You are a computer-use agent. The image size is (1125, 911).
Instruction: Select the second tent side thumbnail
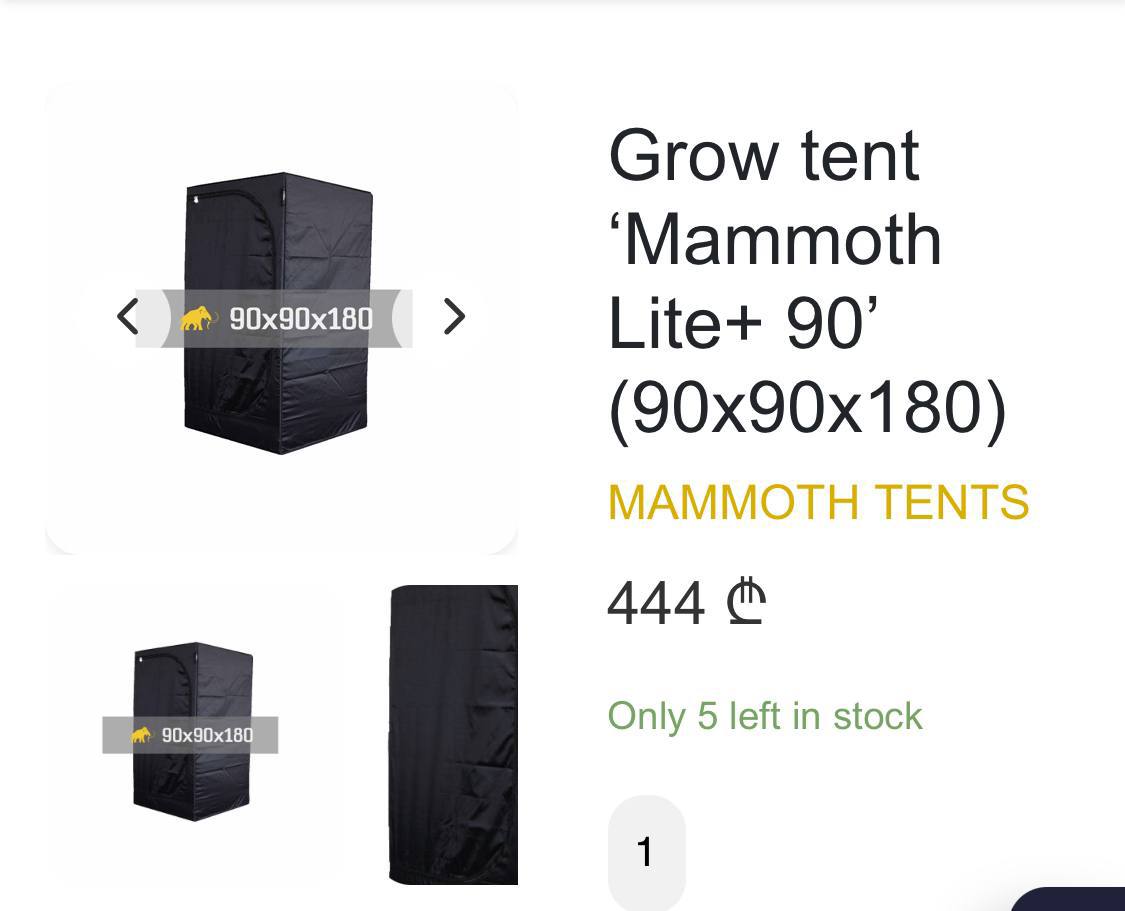click(453, 734)
